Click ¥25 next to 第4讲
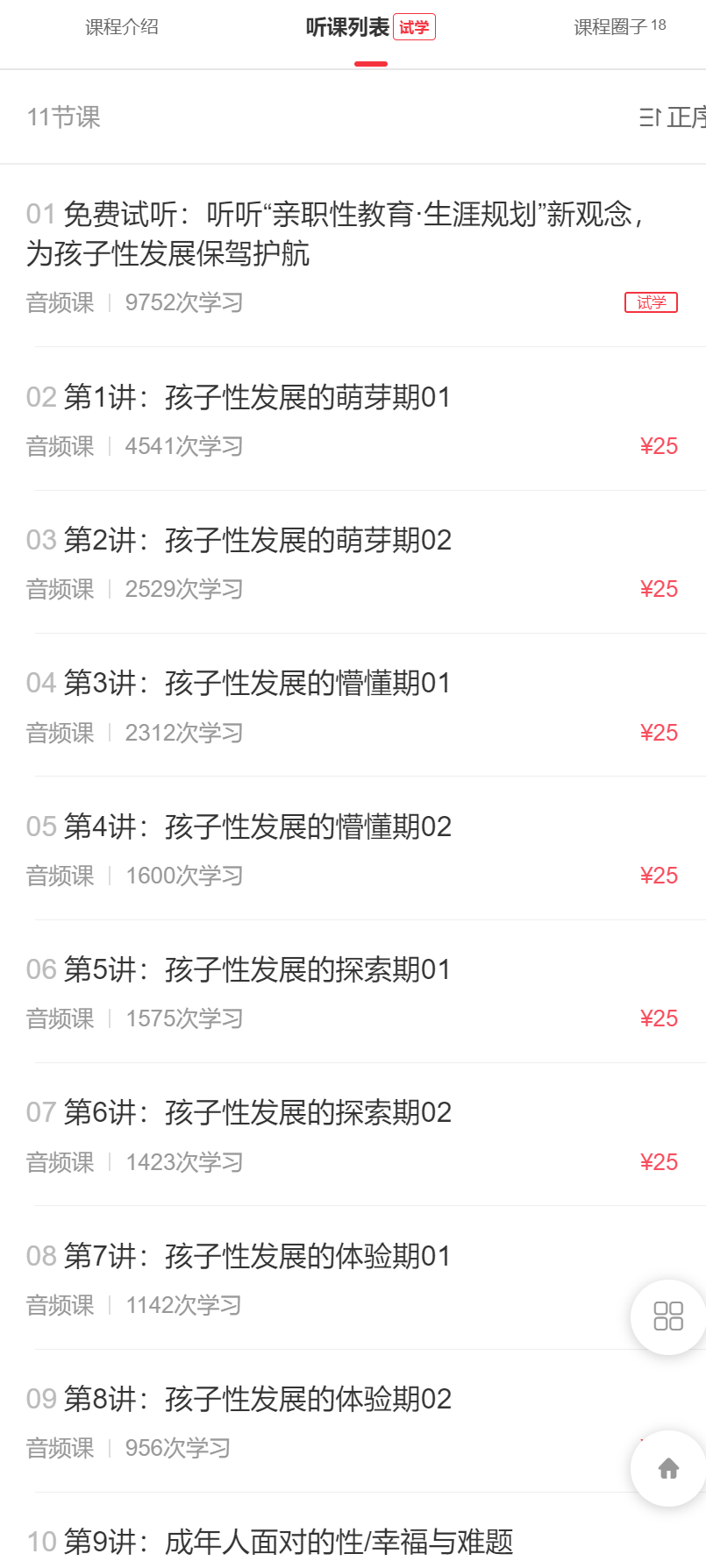The width and height of the screenshot is (706, 1568). pyautogui.click(x=659, y=875)
